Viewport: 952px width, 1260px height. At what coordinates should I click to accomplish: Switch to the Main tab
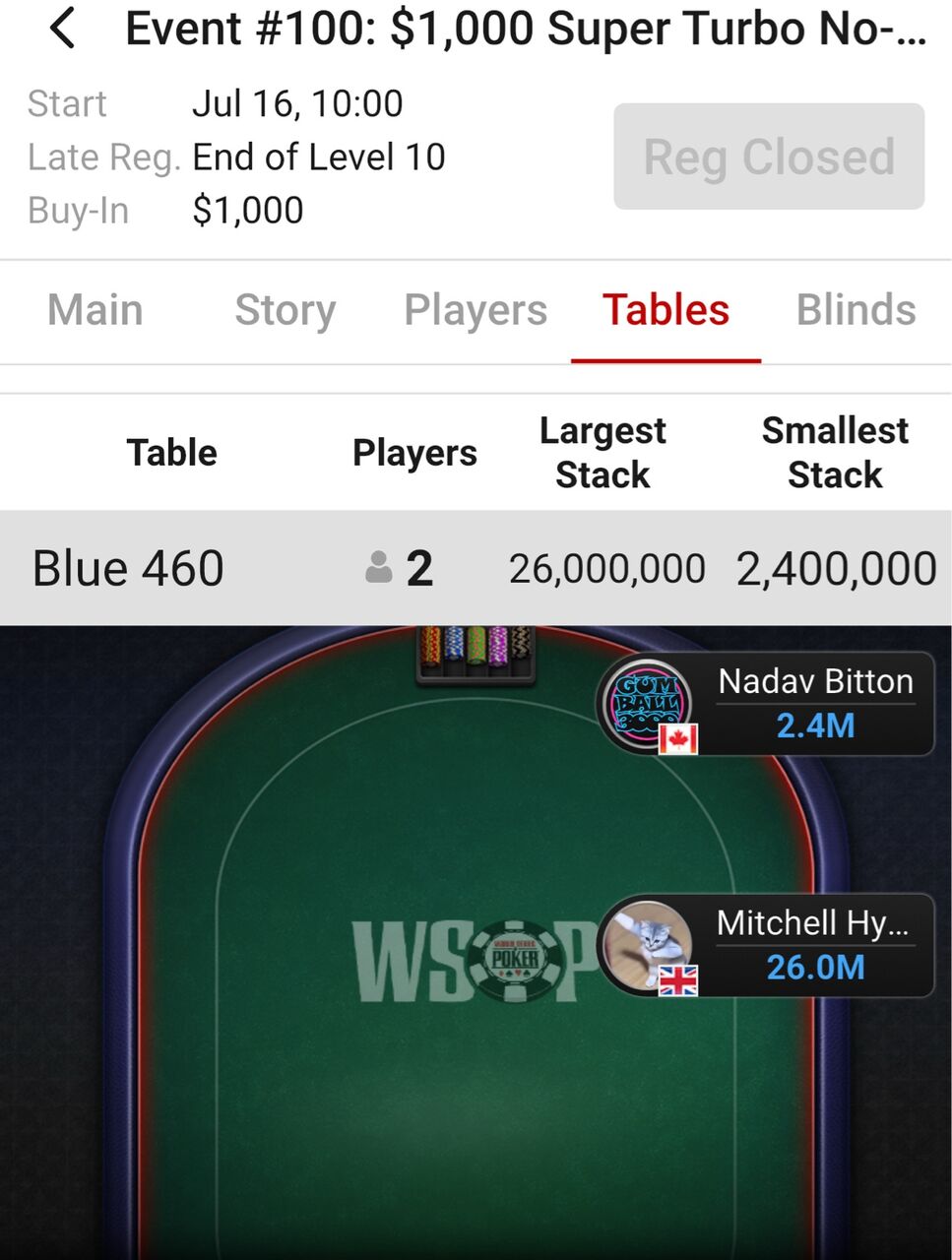95,310
